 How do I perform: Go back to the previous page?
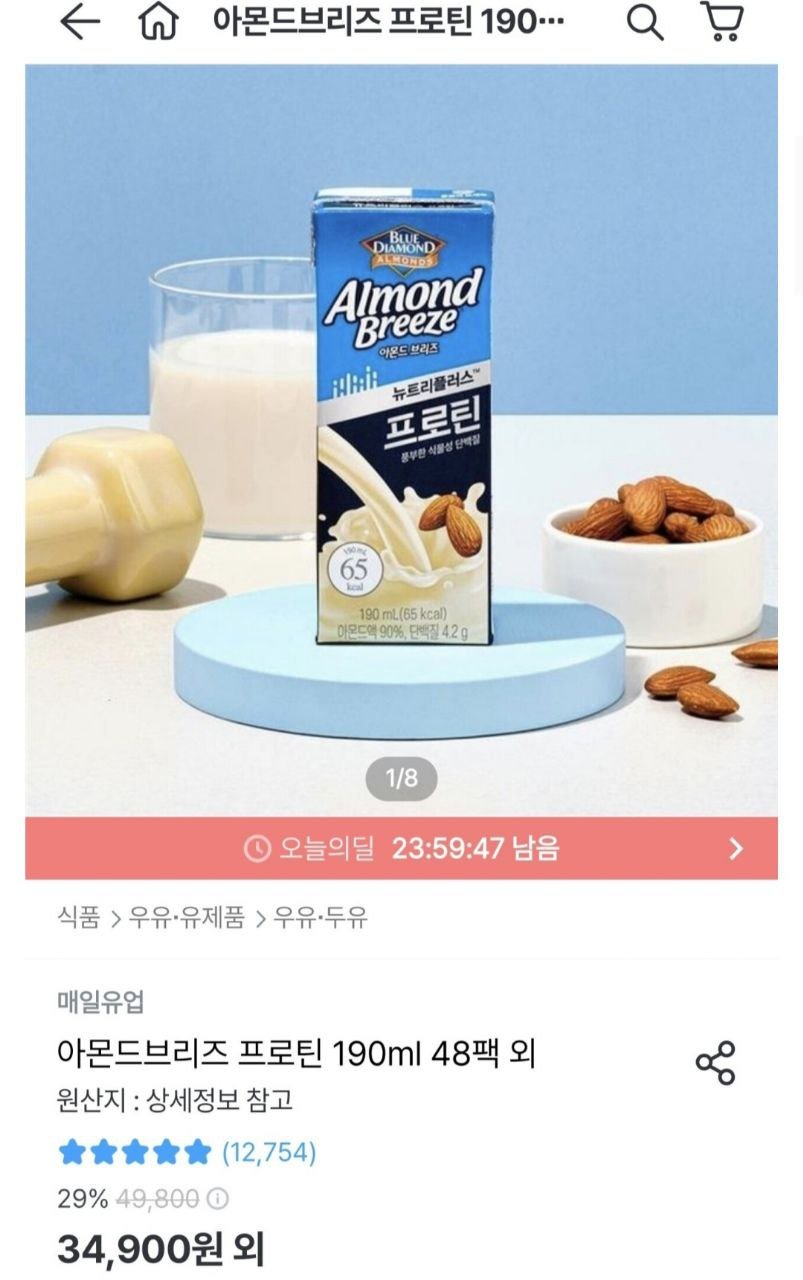coord(80,24)
